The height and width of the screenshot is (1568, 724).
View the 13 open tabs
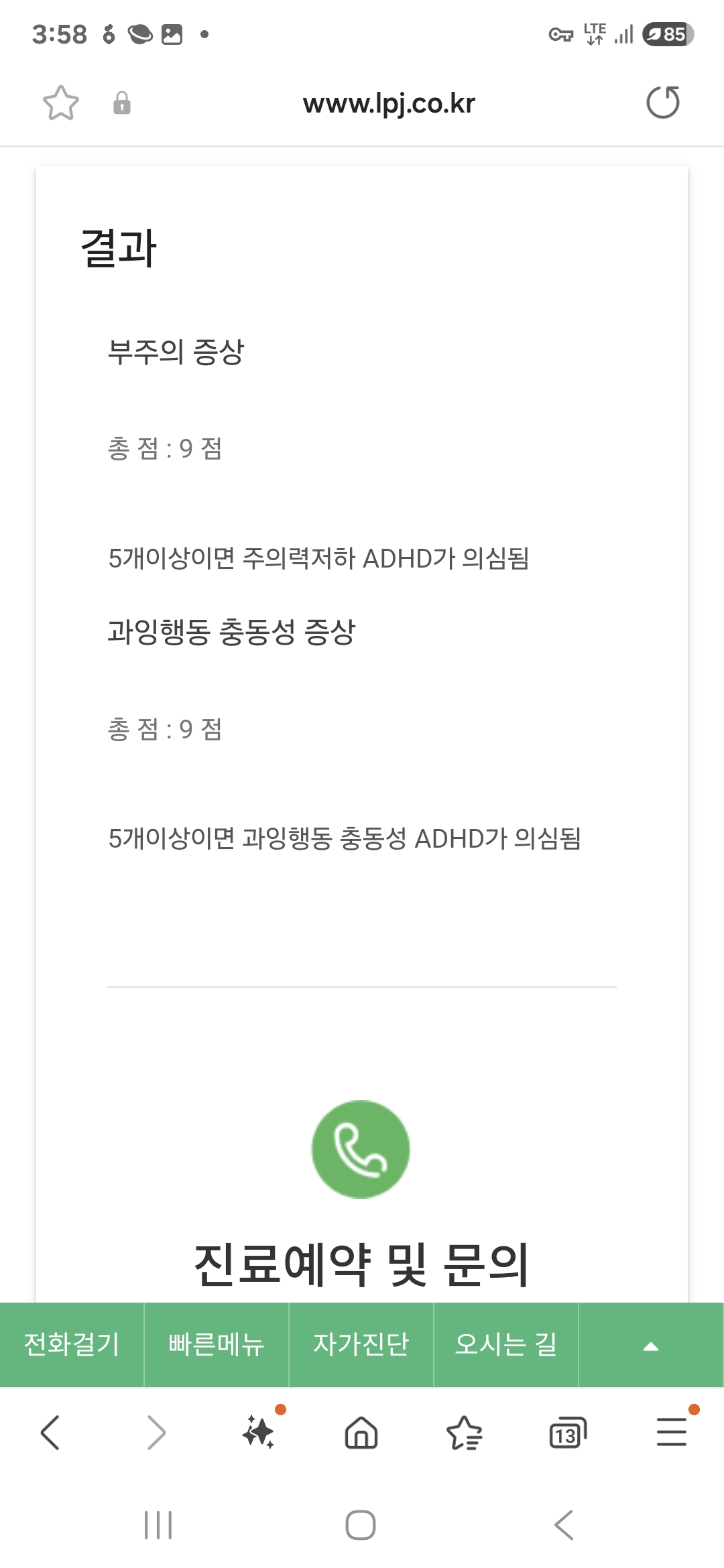pos(567,1433)
